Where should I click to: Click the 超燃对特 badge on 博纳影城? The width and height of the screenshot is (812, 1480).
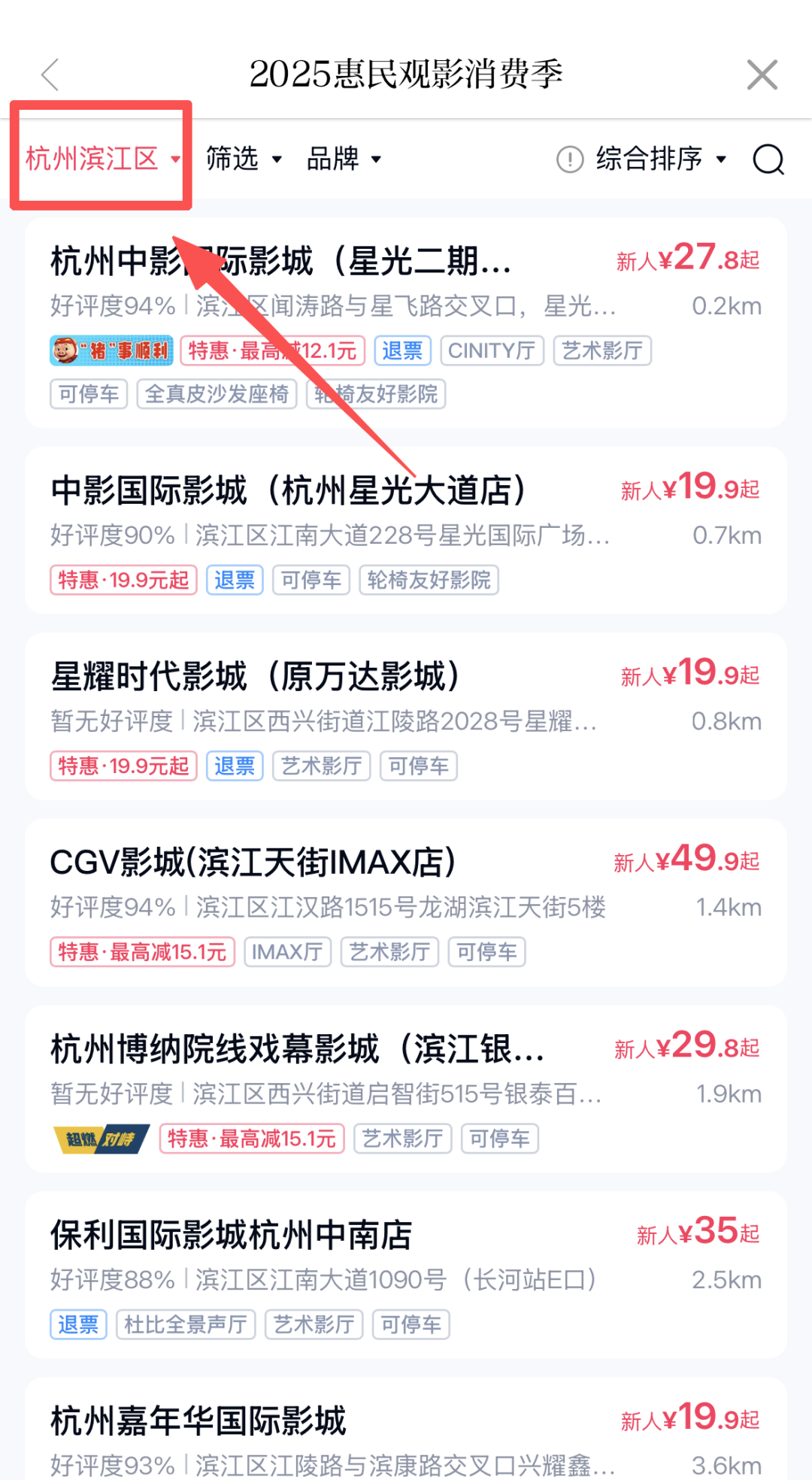click(x=100, y=1138)
